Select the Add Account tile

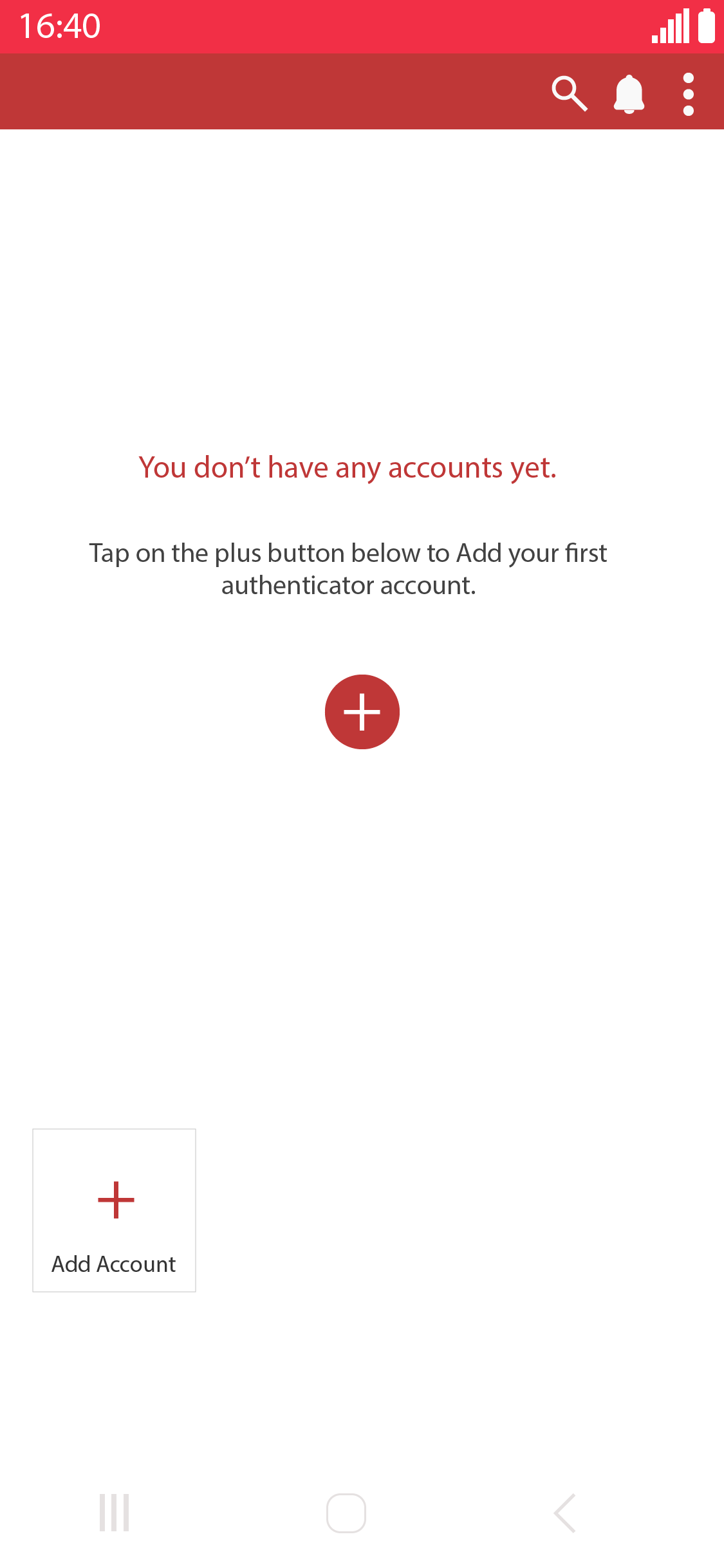click(x=114, y=1210)
